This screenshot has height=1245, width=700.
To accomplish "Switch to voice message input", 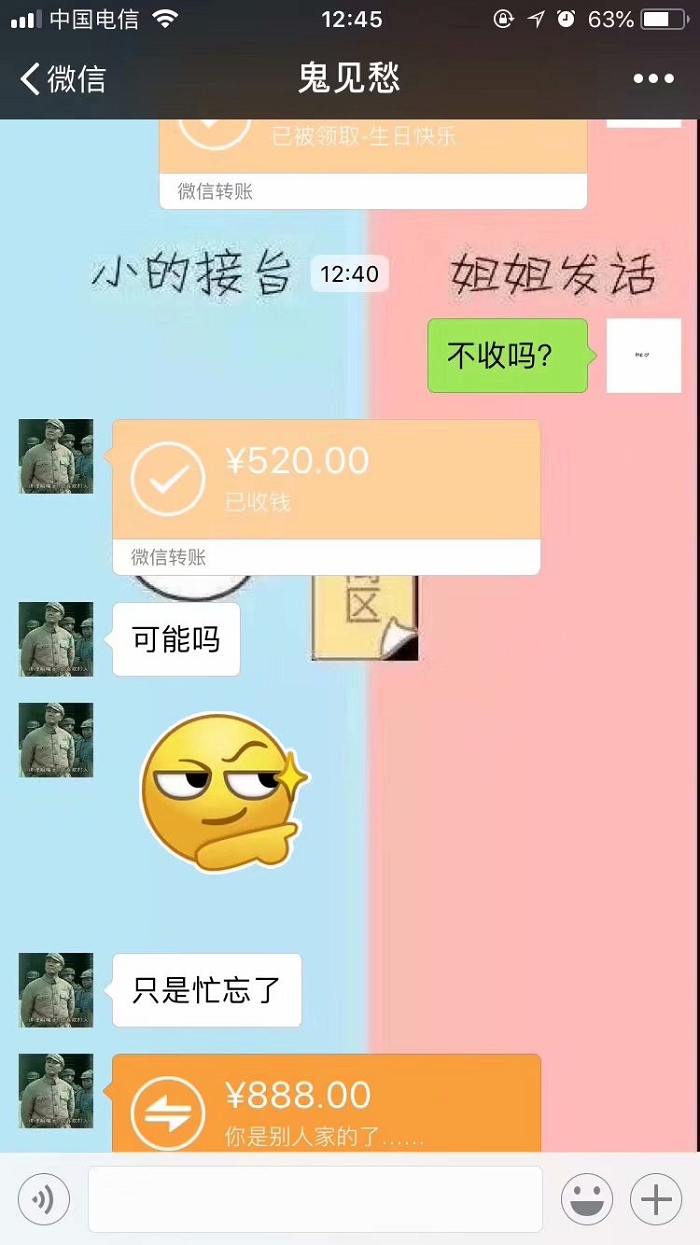I will click(x=44, y=1198).
